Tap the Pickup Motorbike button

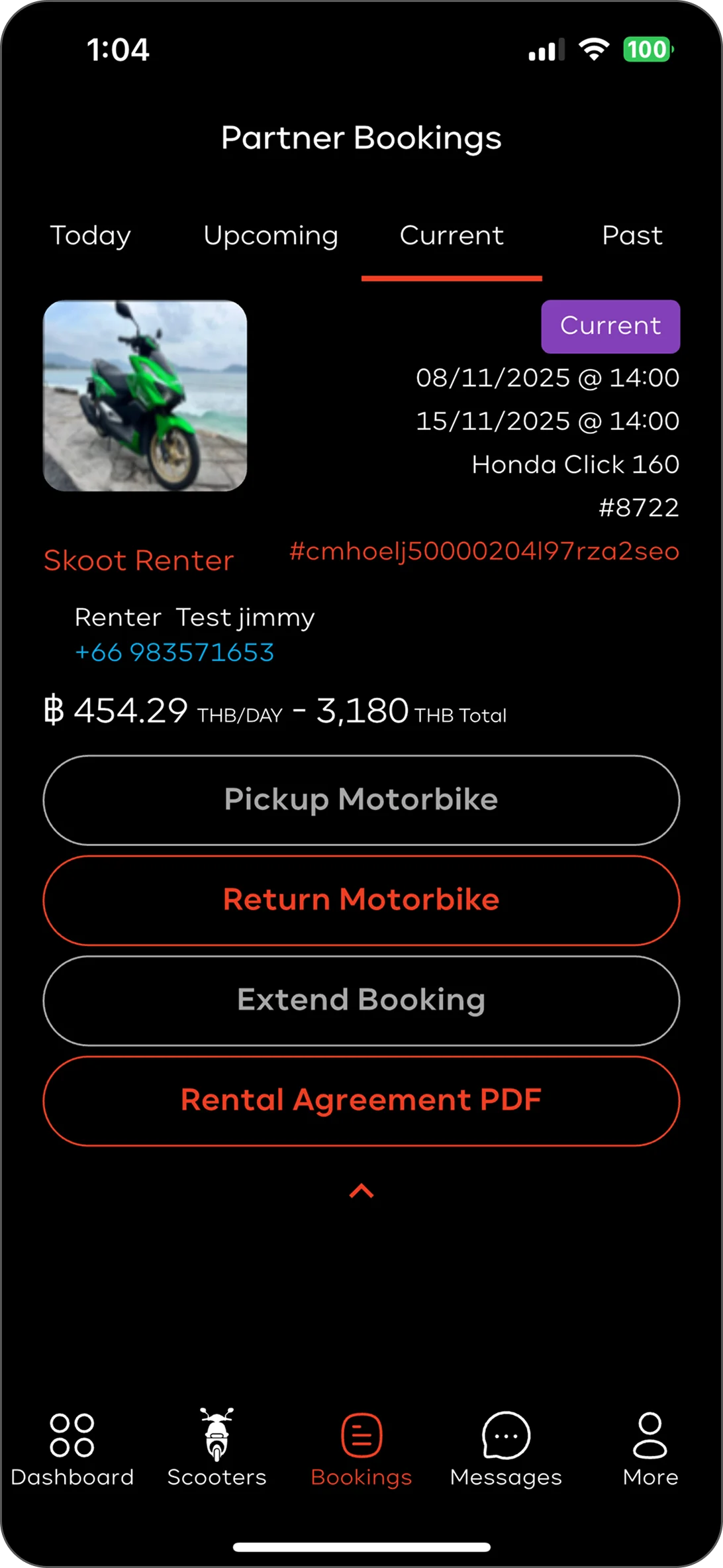click(361, 800)
